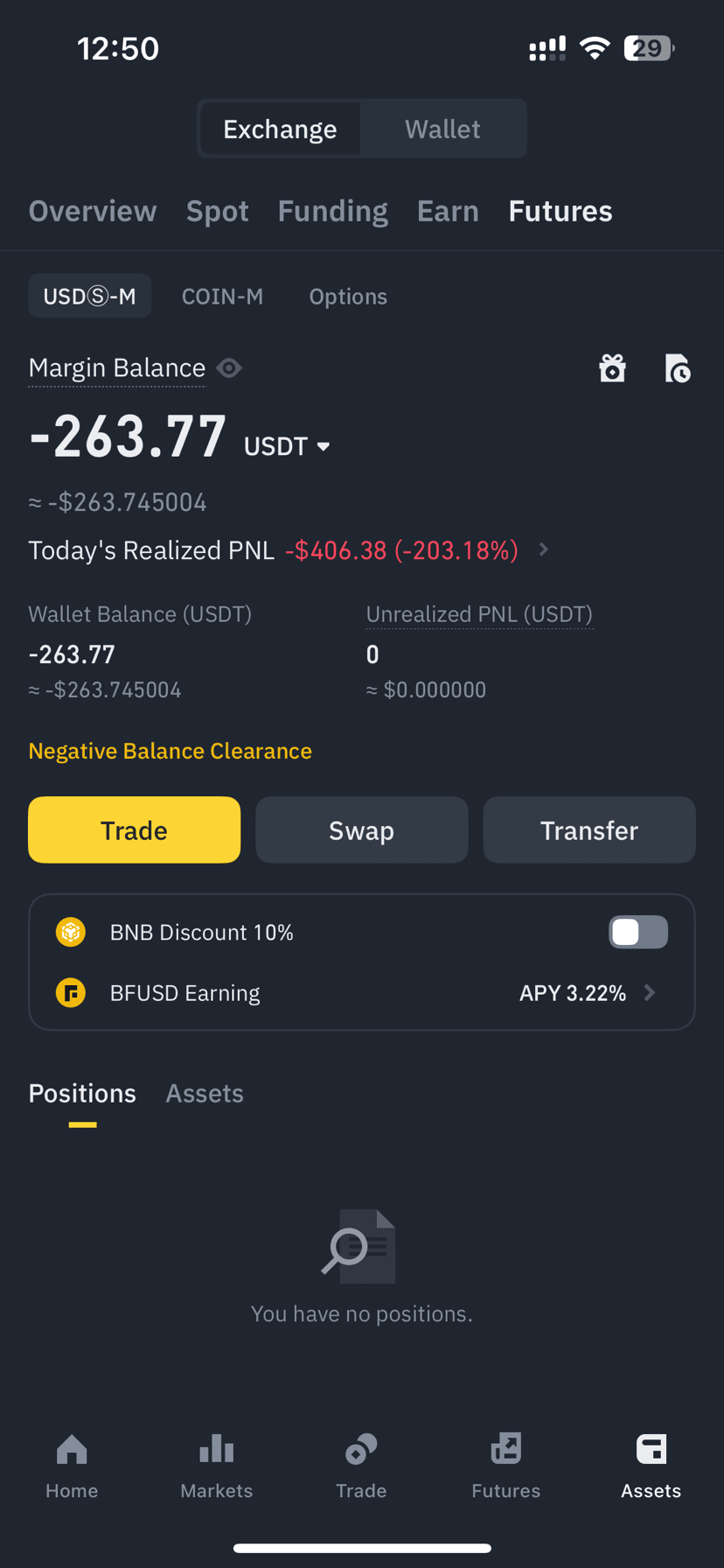Switch to the Assets list tab

tap(205, 1093)
